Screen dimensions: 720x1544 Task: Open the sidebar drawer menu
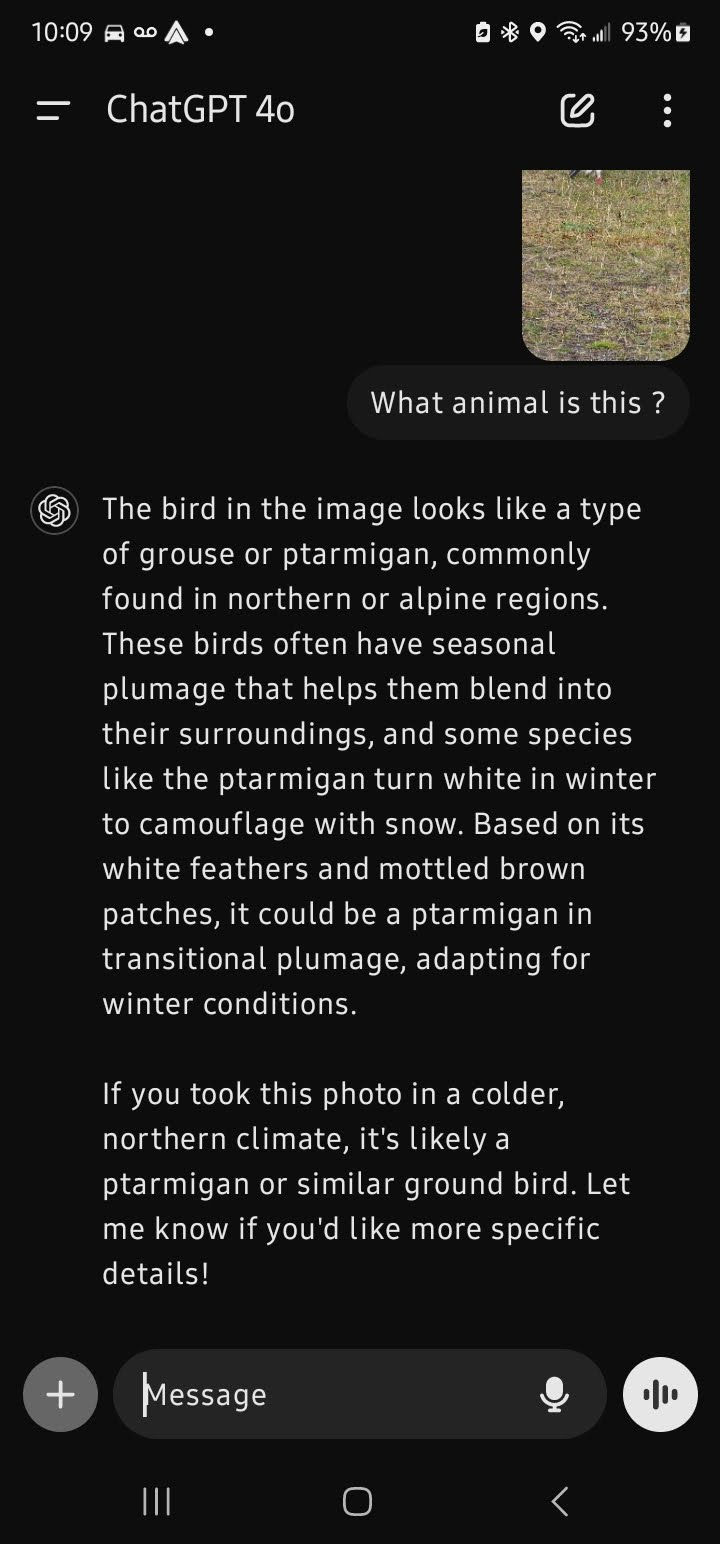coord(53,110)
